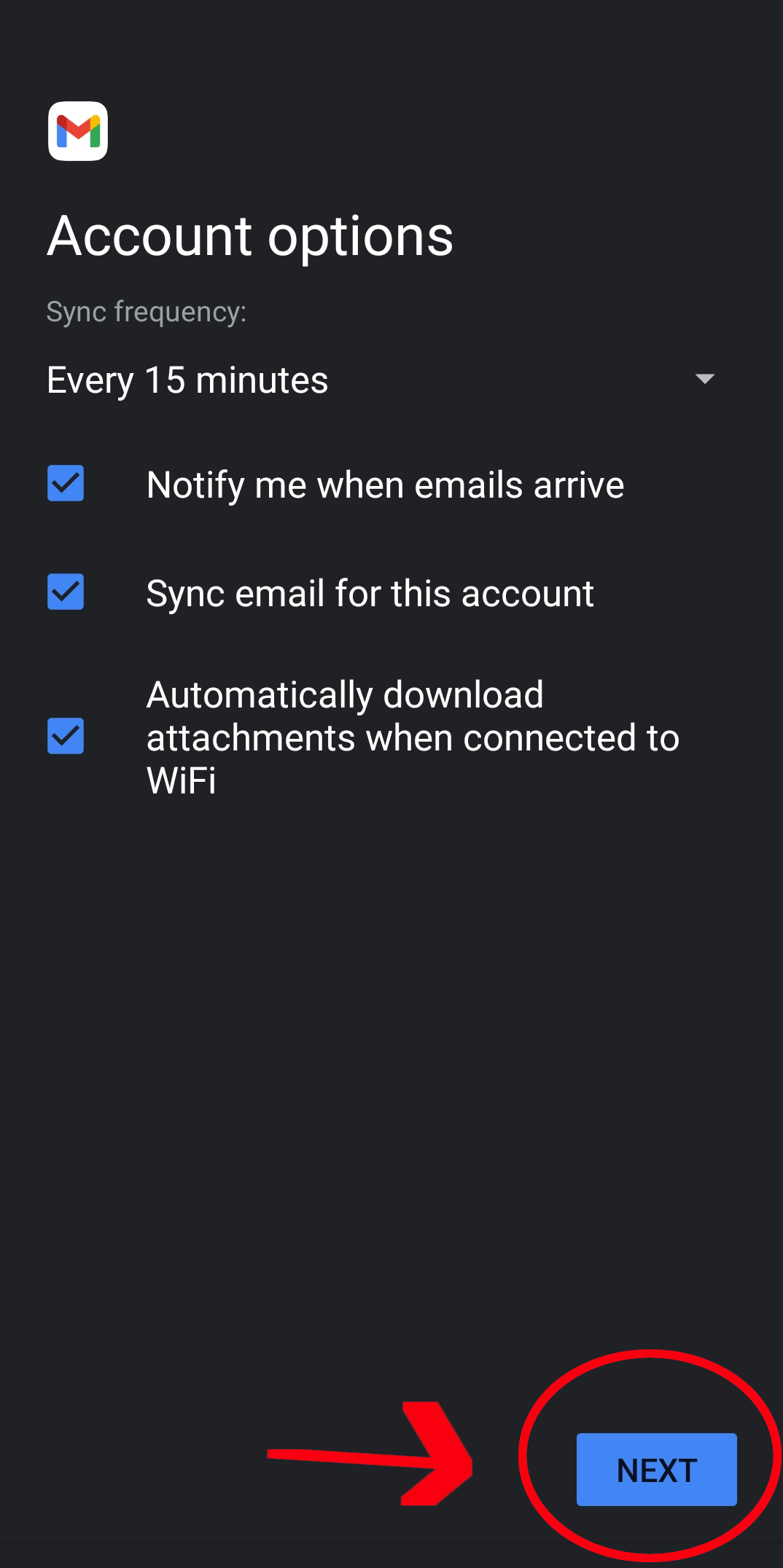Disable Sync email for this account
The image size is (783, 1568).
(66, 592)
